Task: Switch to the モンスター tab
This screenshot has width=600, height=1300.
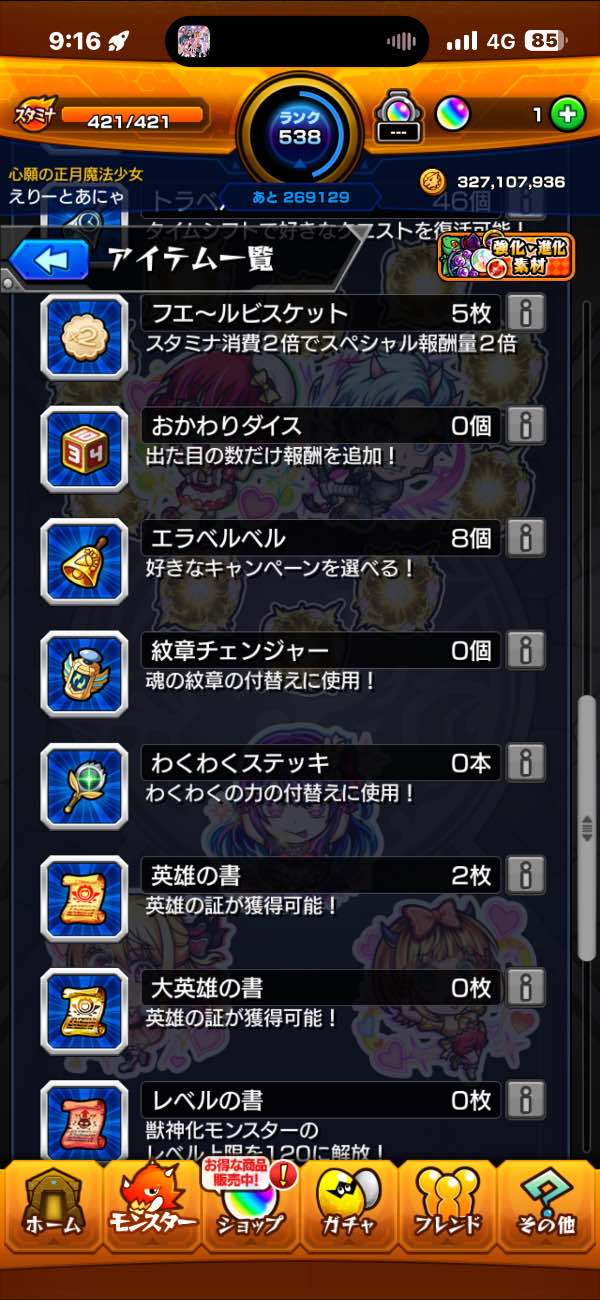Action: coord(151,1213)
